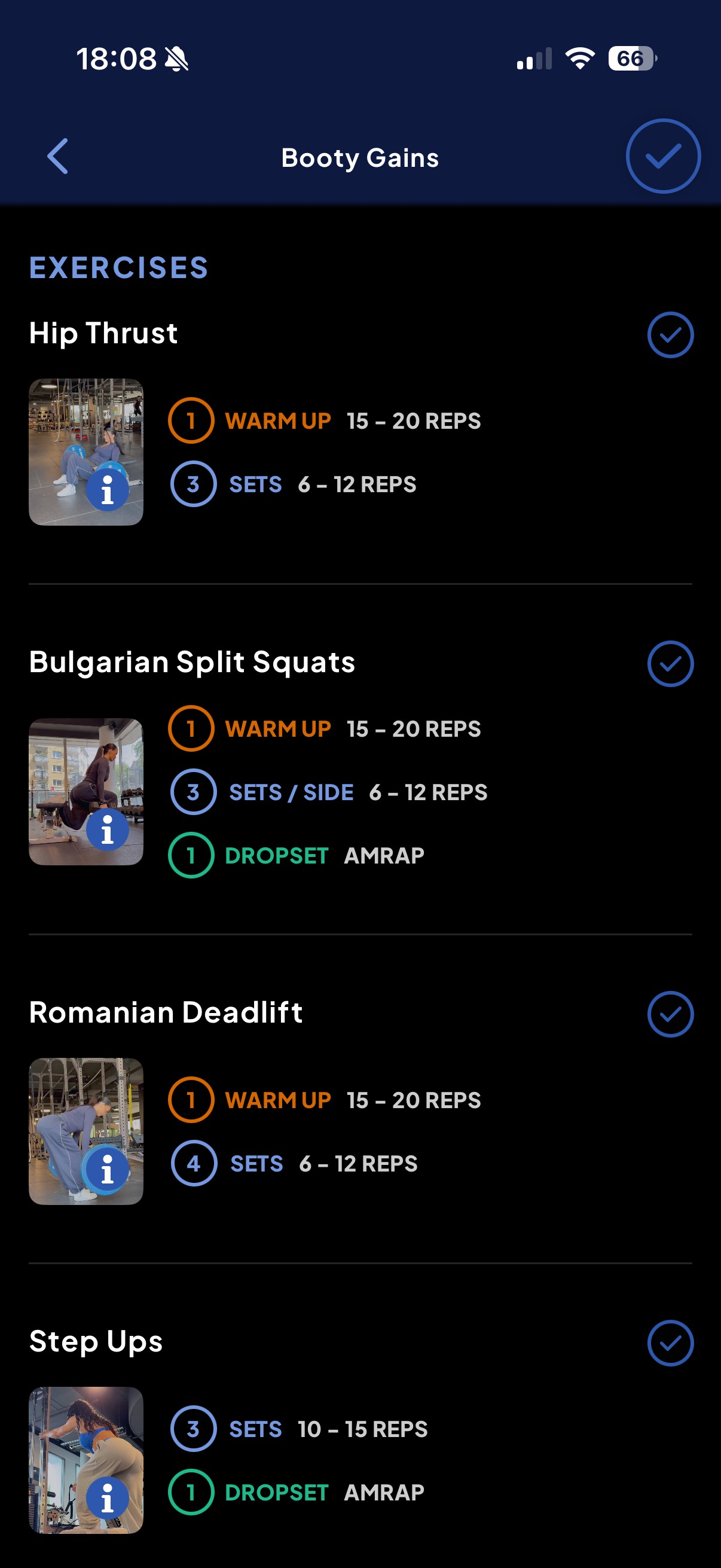Open Hip Thrust info thumbnail
The width and height of the screenshot is (721, 1568).
[x=87, y=452]
